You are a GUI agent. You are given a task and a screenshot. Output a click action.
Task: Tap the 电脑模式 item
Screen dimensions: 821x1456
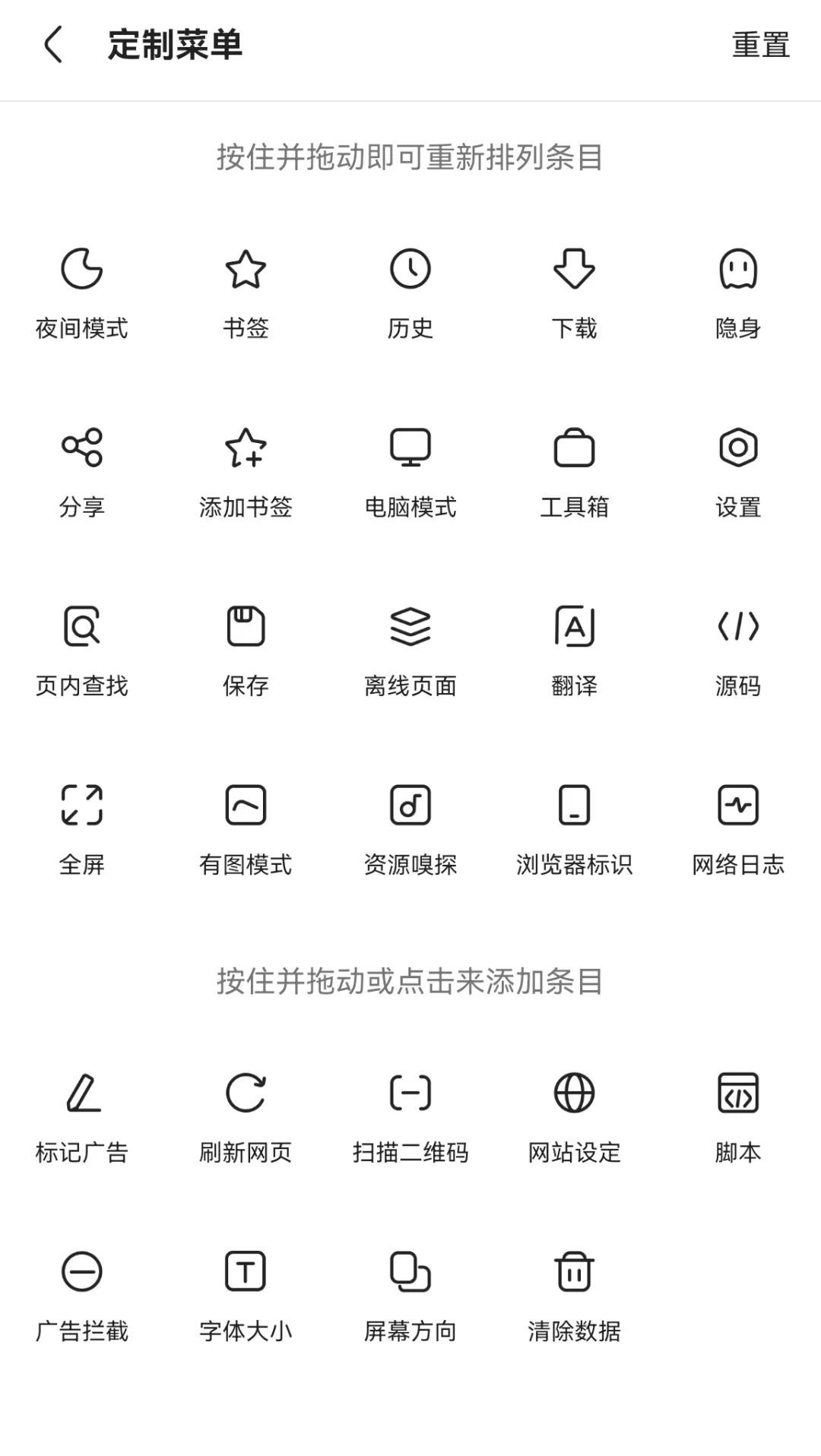click(410, 471)
